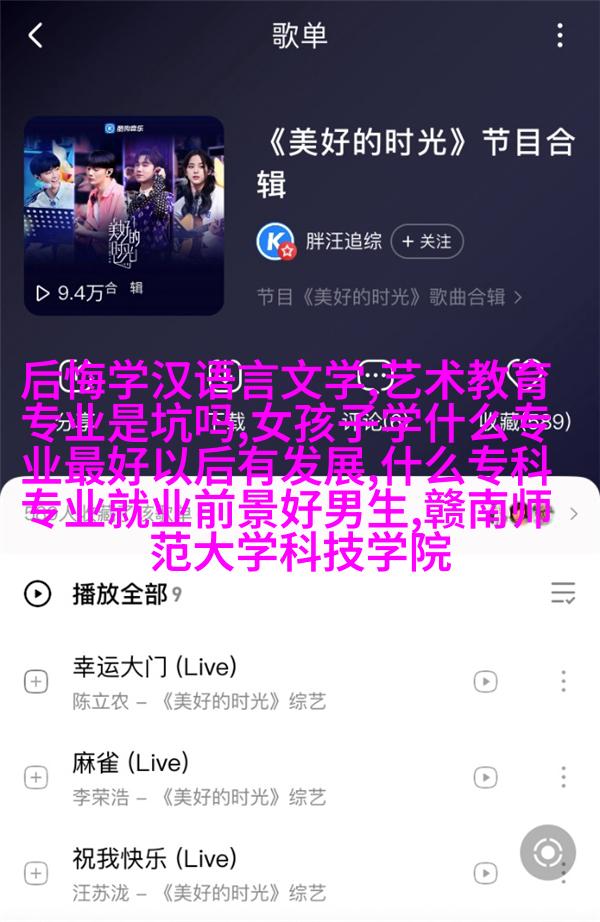Open creator 胖汪追综's profile

[x=345, y=241]
